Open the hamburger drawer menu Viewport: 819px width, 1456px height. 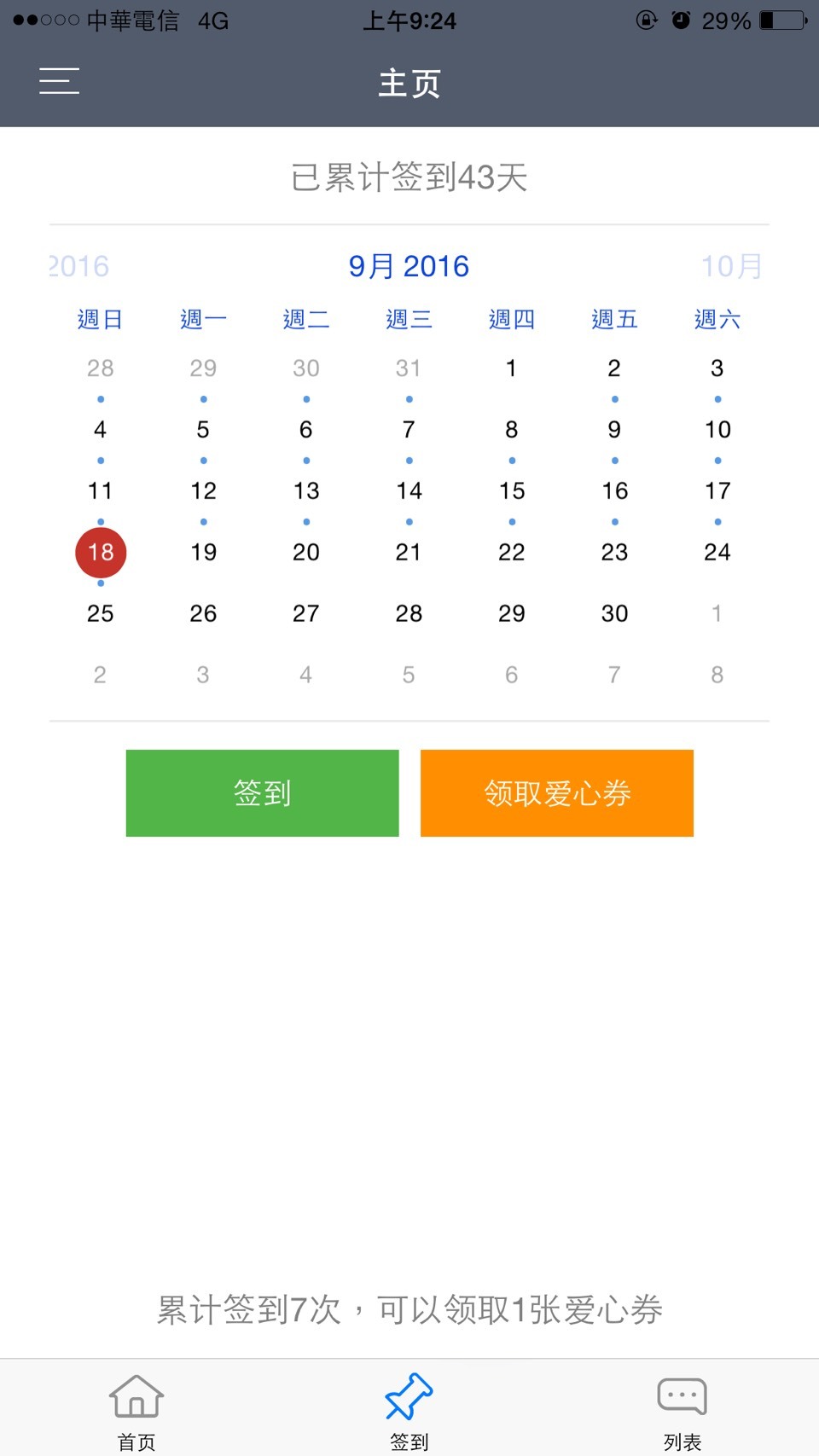pos(59,82)
